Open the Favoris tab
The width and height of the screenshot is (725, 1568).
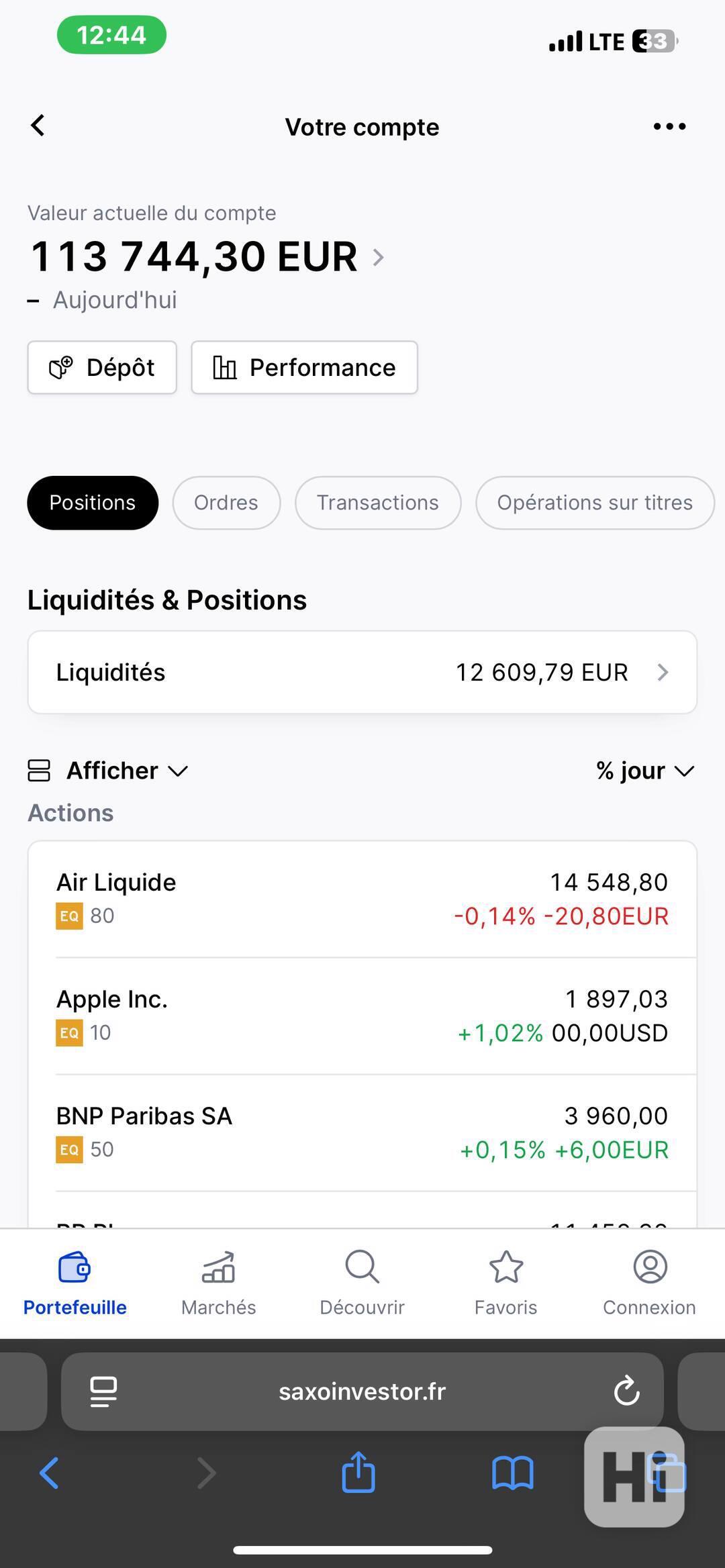pyautogui.click(x=506, y=1283)
